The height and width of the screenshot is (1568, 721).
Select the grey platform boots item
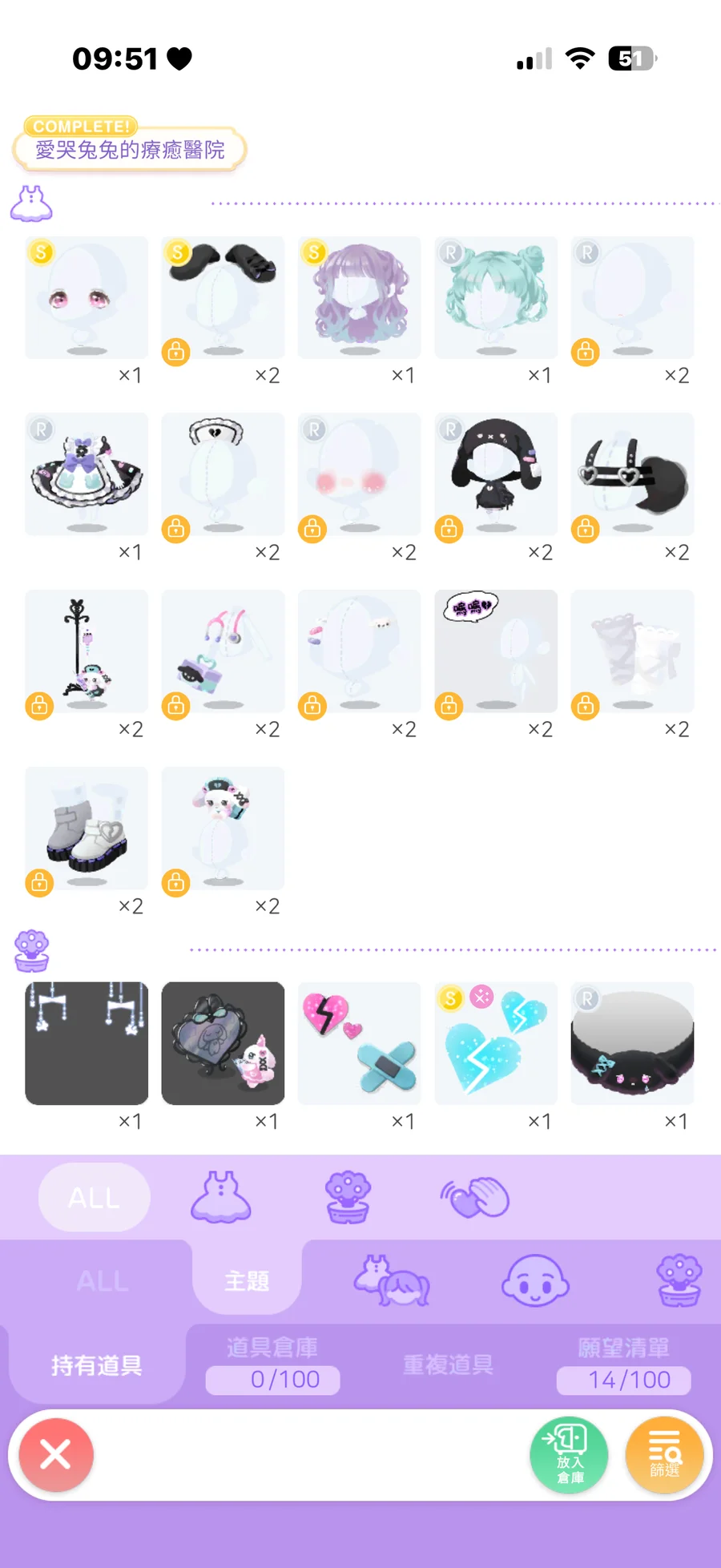tap(87, 828)
